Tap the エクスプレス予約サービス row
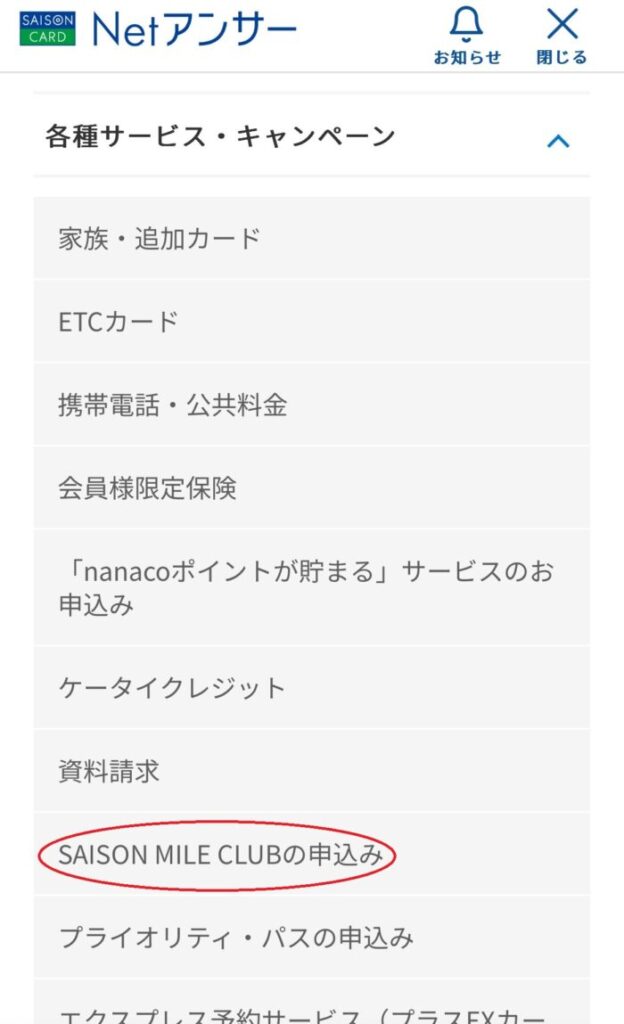Image resolution: width=624 pixels, height=1024 pixels. coord(311,1002)
